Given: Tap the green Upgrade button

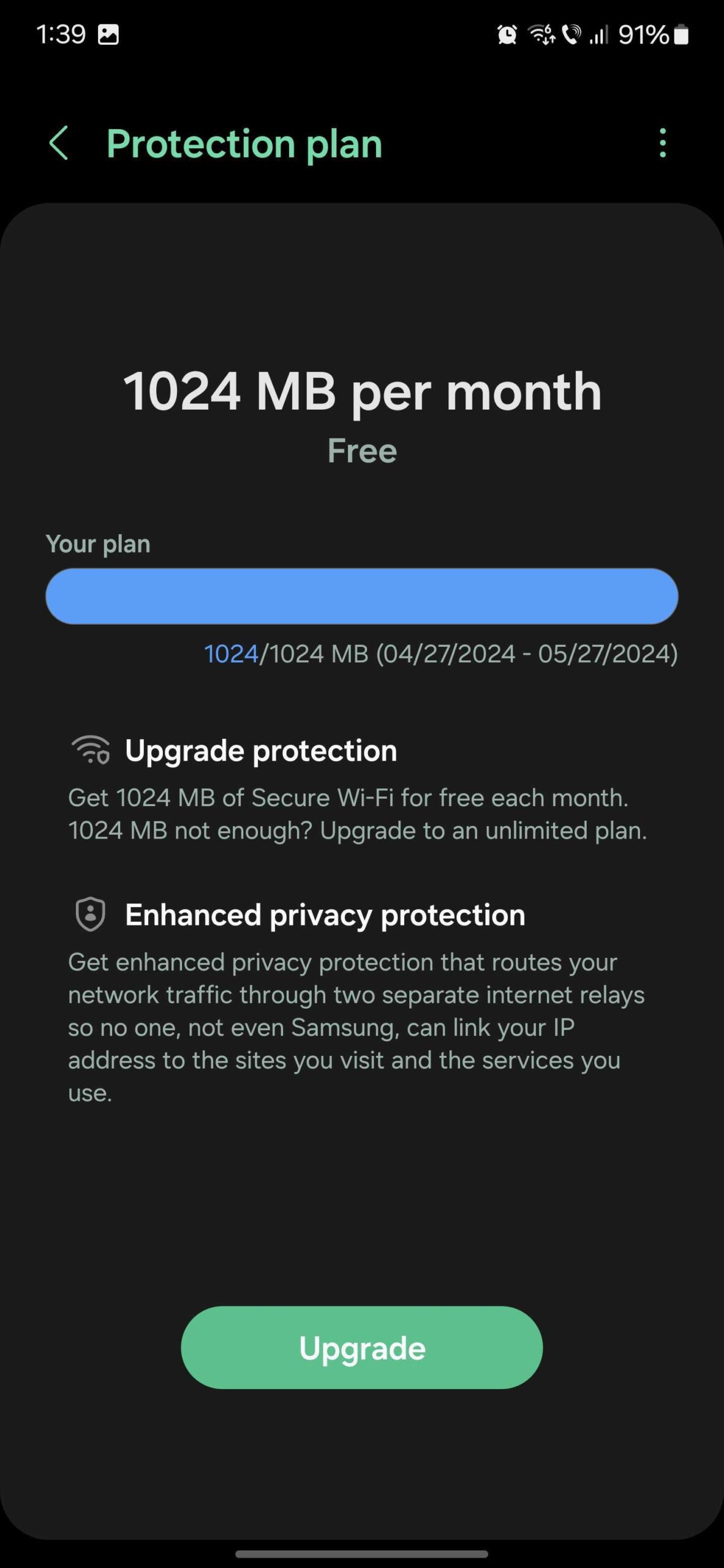Looking at the screenshot, I should (x=361, y=1347).
